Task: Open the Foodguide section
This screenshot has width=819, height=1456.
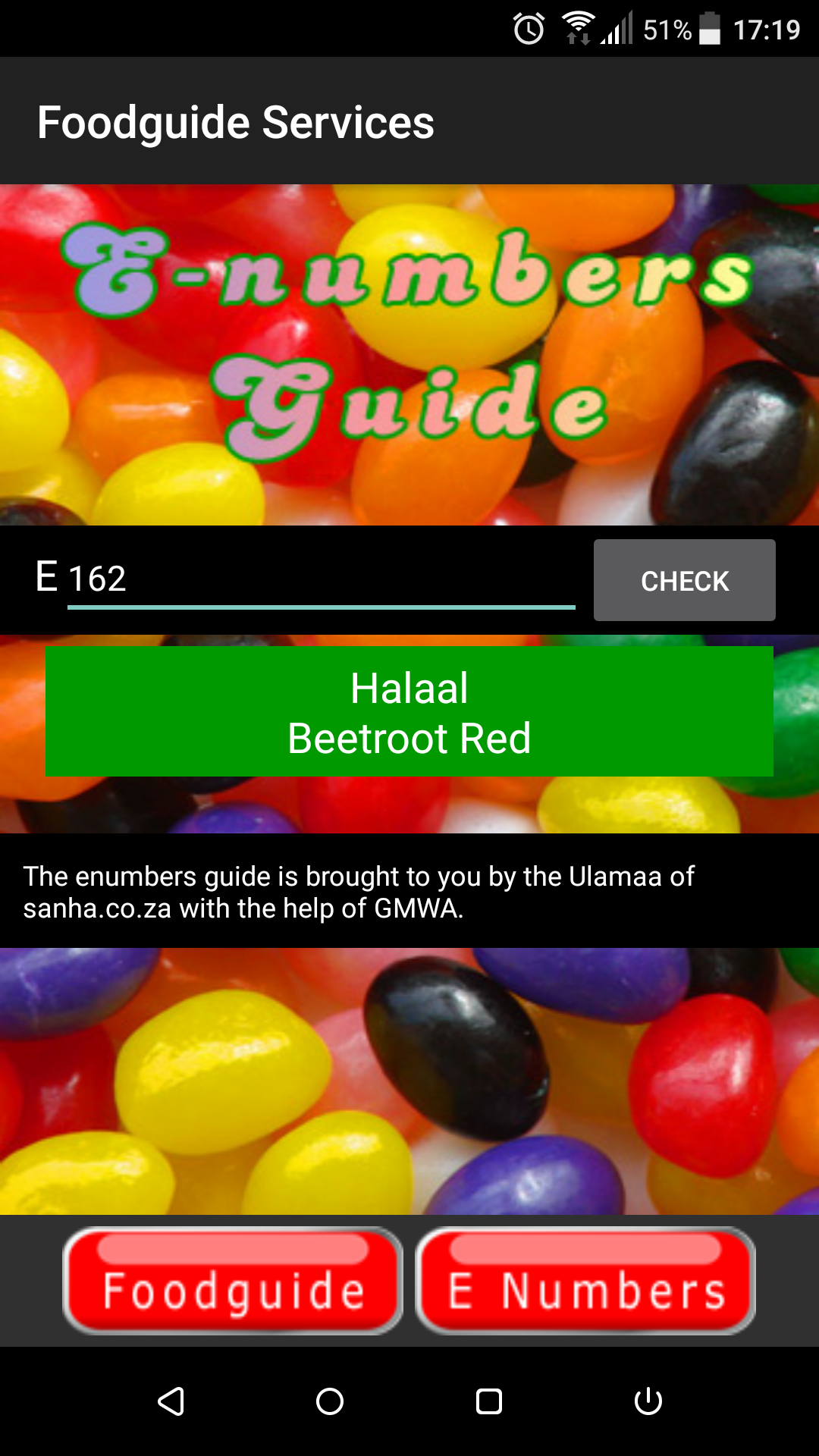Action: (233, 1282)
